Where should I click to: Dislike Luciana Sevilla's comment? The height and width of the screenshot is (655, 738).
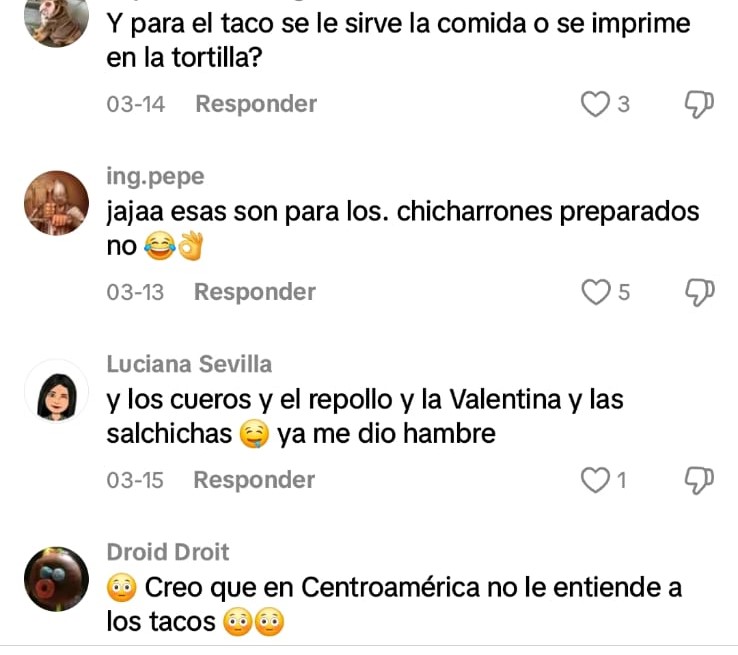coord(699,480)
